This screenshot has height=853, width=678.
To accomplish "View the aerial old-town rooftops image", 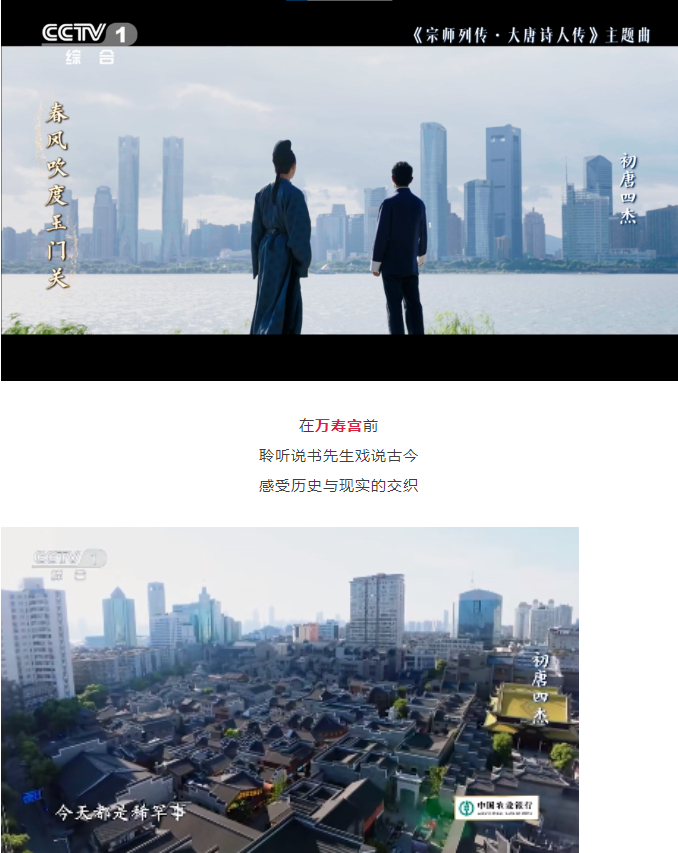I will pyautogui.click(x=290, y=690).
